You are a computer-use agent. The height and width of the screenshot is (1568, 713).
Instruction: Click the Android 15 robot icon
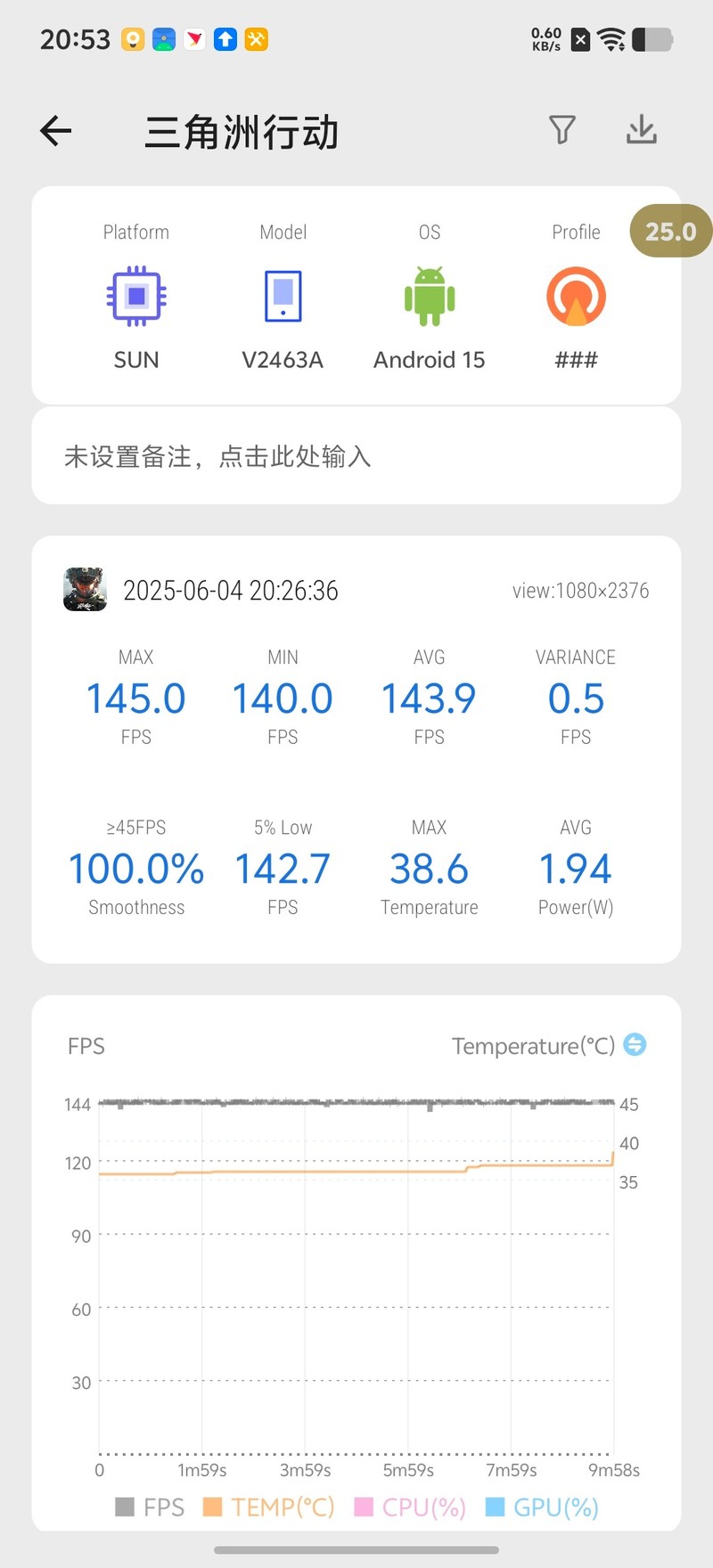pos(429,295)
